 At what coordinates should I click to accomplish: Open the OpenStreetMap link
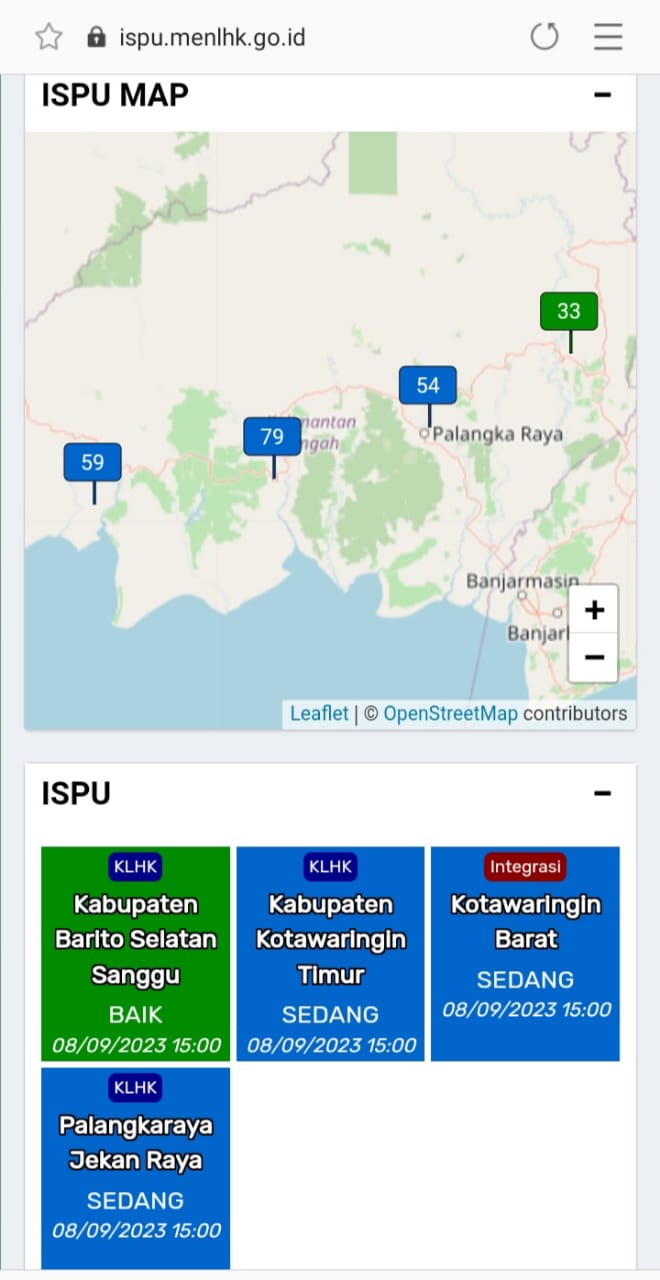click(x=450, y=713)
